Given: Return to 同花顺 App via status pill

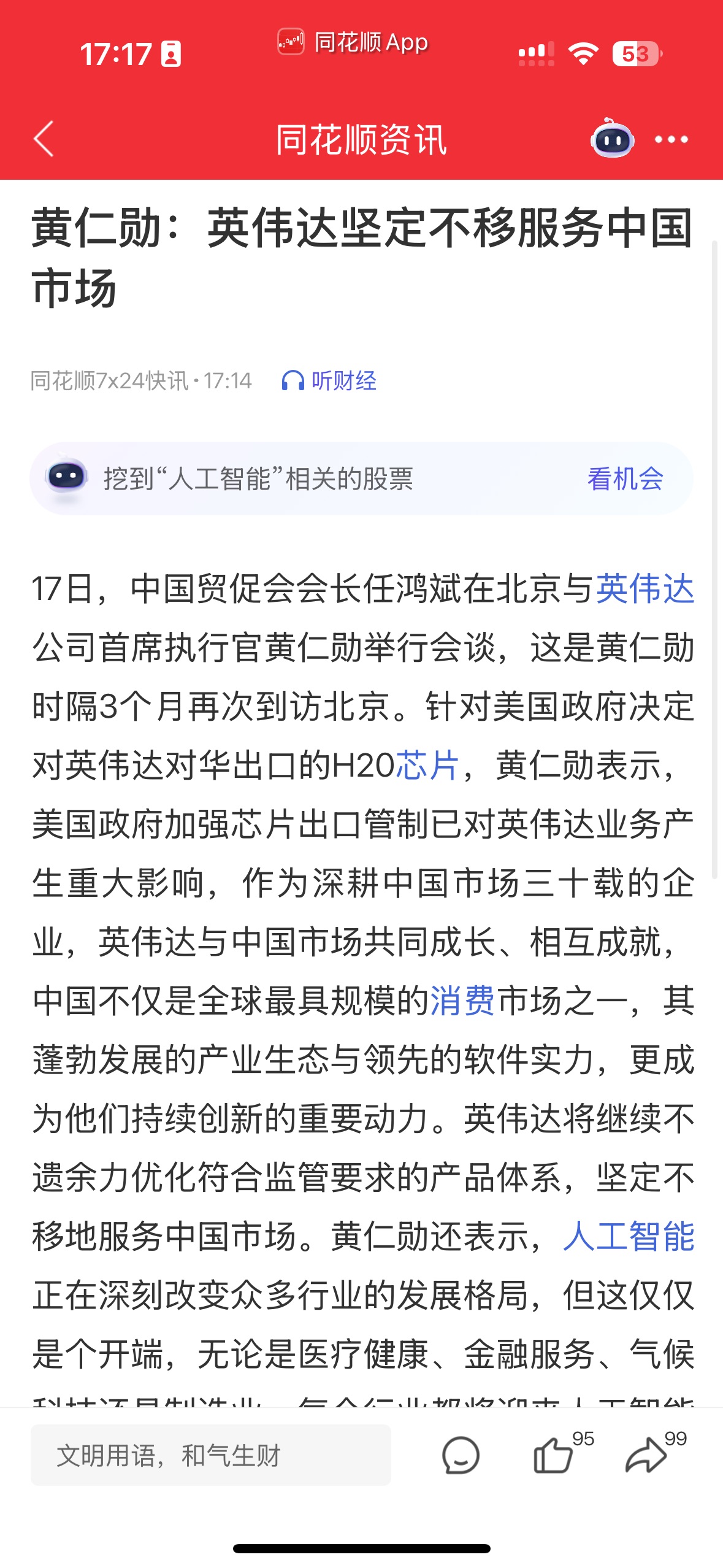Looking at the screenshot, I should pos(353,42).
